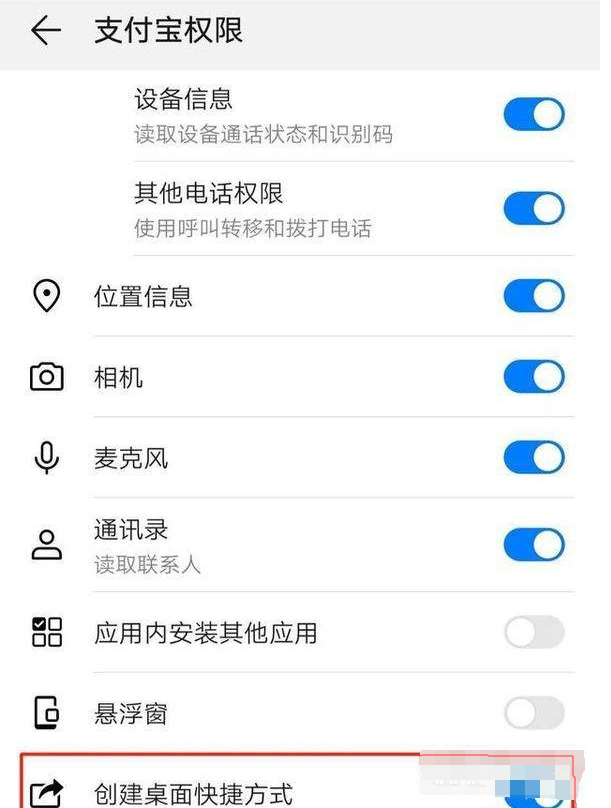Turn on the 悬浮窗 permission

click(534, 714)
